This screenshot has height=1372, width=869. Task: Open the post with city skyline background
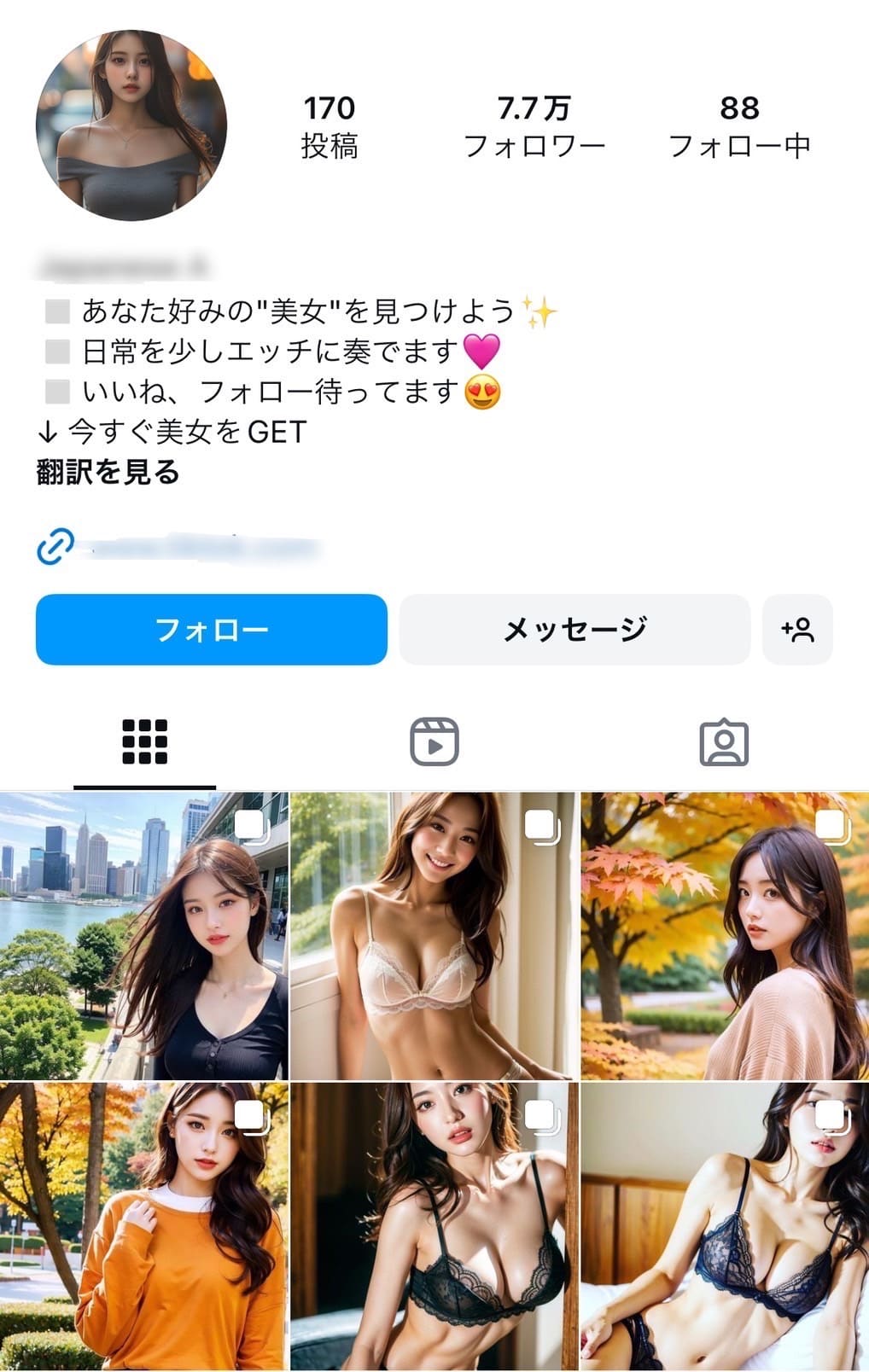pos(143,936)
